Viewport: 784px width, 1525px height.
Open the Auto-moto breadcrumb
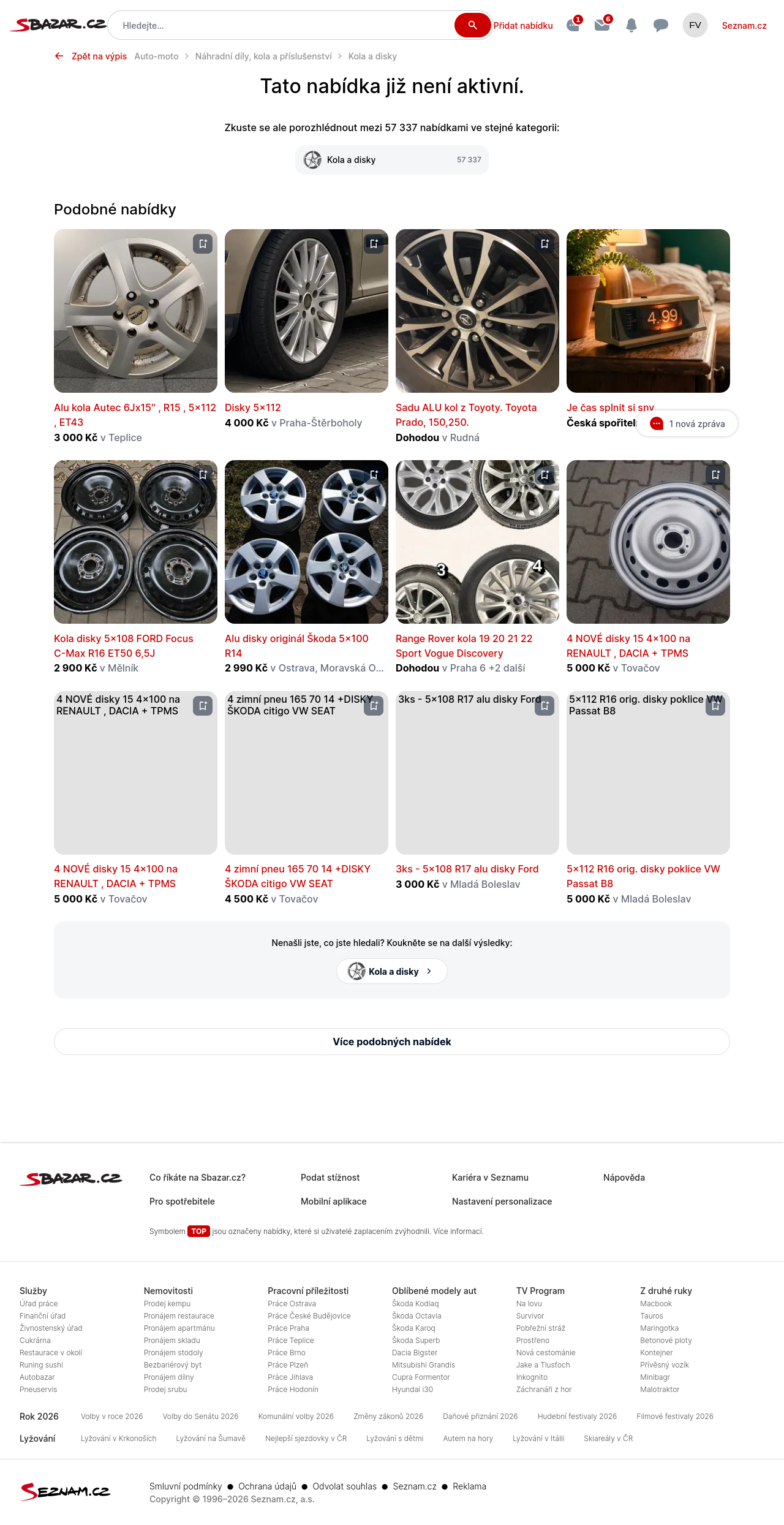156,56
